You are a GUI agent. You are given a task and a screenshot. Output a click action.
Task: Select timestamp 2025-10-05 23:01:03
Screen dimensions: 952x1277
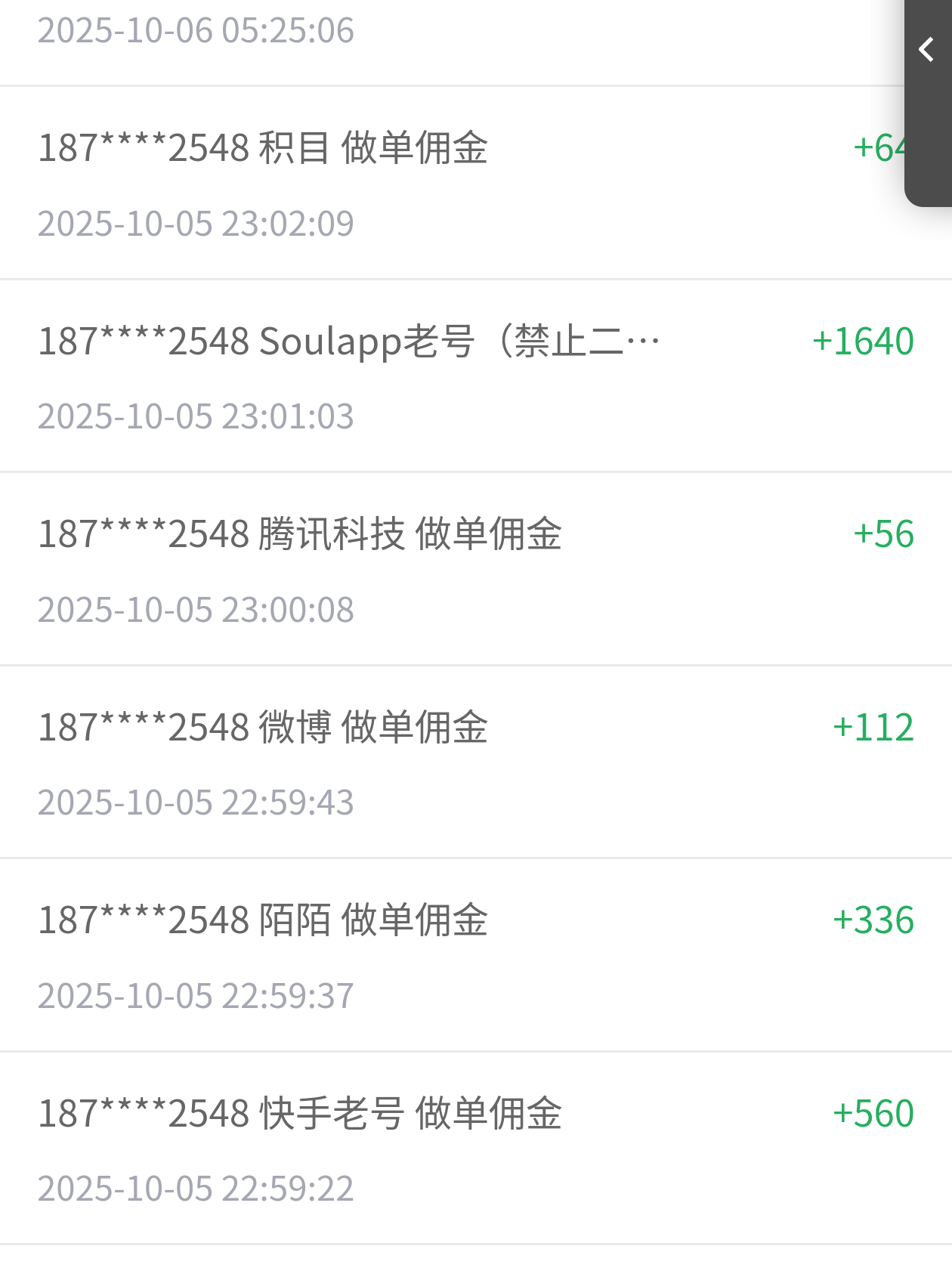click(x=196, y=415)
